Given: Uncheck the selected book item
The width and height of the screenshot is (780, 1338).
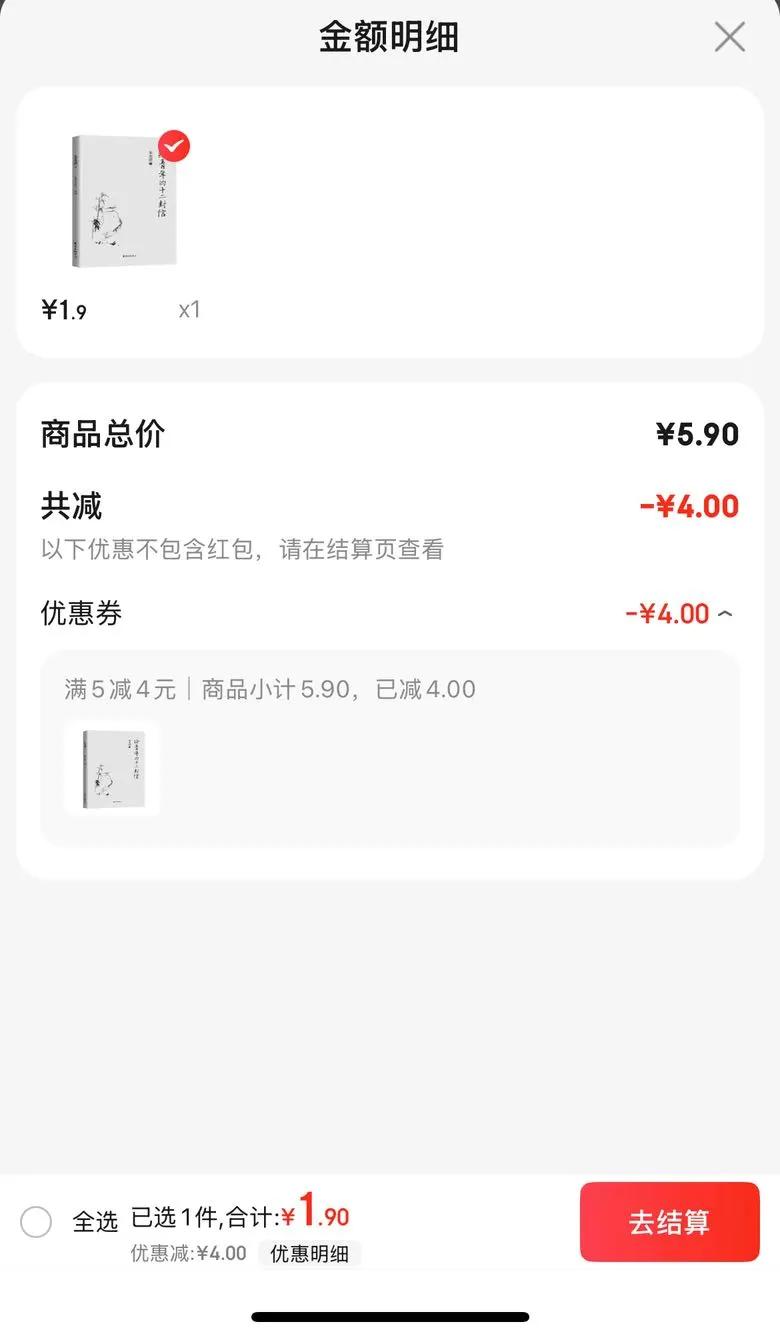Looking at the screenshot, I should click(x=174, y=146).
